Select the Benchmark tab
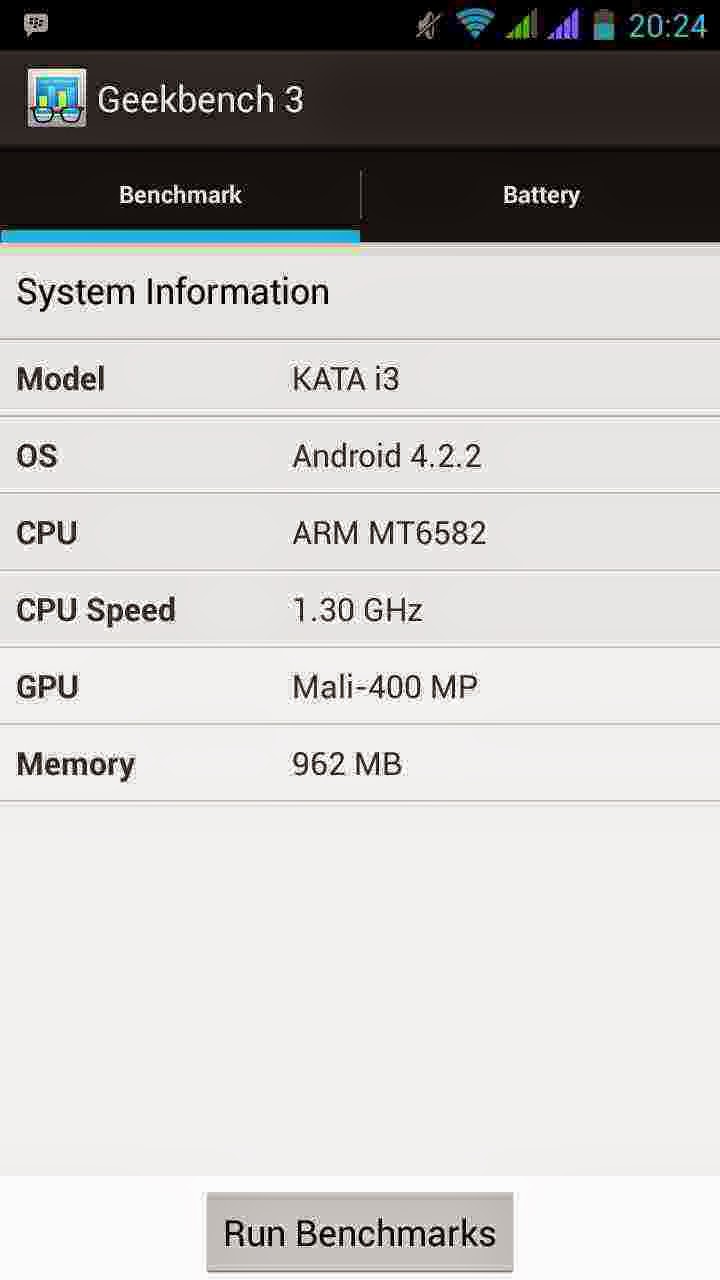720x1280 pixels. pyautogui.click(x=180, y=195)
